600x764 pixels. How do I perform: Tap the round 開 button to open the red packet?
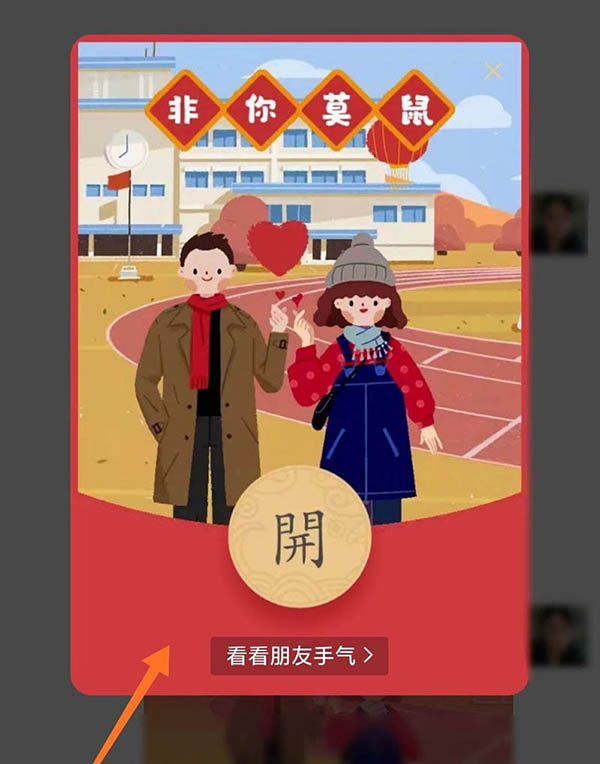click(299, 537)
